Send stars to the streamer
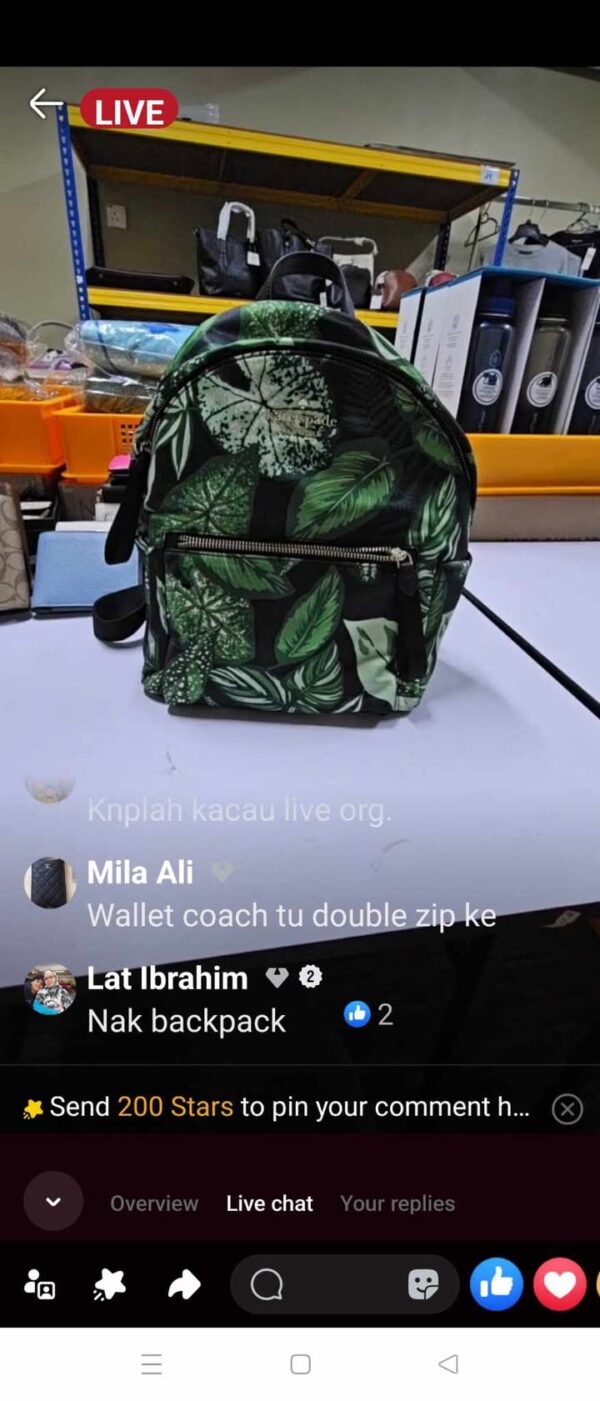This screenshot has height=1401, width=600. coord(109,1285)
